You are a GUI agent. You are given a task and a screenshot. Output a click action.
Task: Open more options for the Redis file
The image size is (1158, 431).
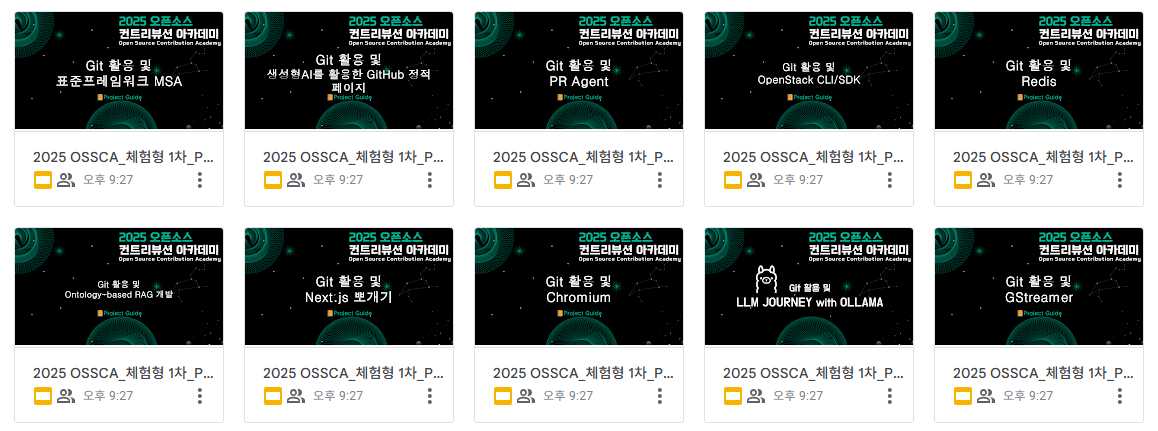pyautogui.click(x=1120, y=180)
